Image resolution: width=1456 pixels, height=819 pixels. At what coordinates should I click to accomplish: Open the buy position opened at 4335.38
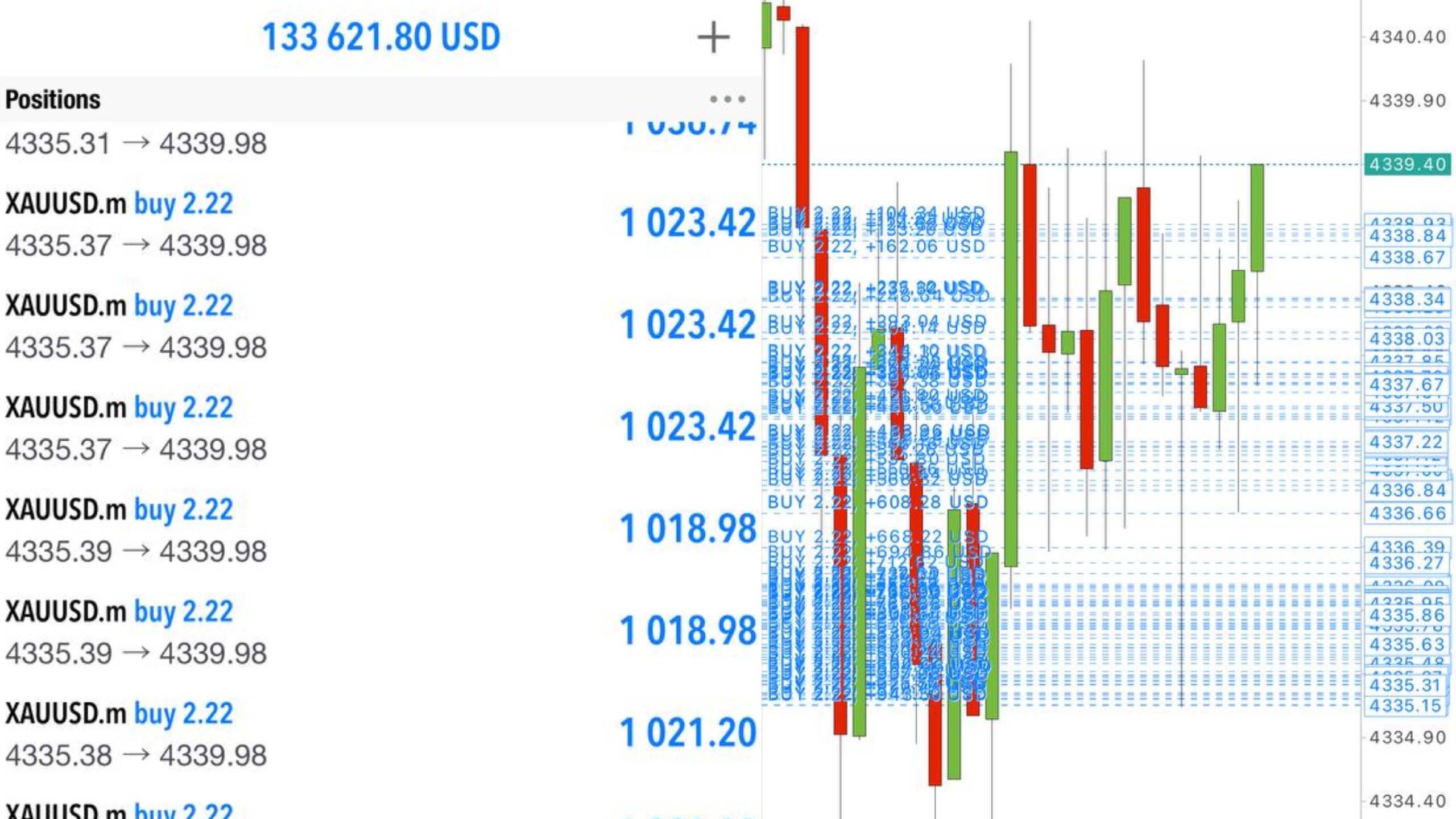point(380,734)
